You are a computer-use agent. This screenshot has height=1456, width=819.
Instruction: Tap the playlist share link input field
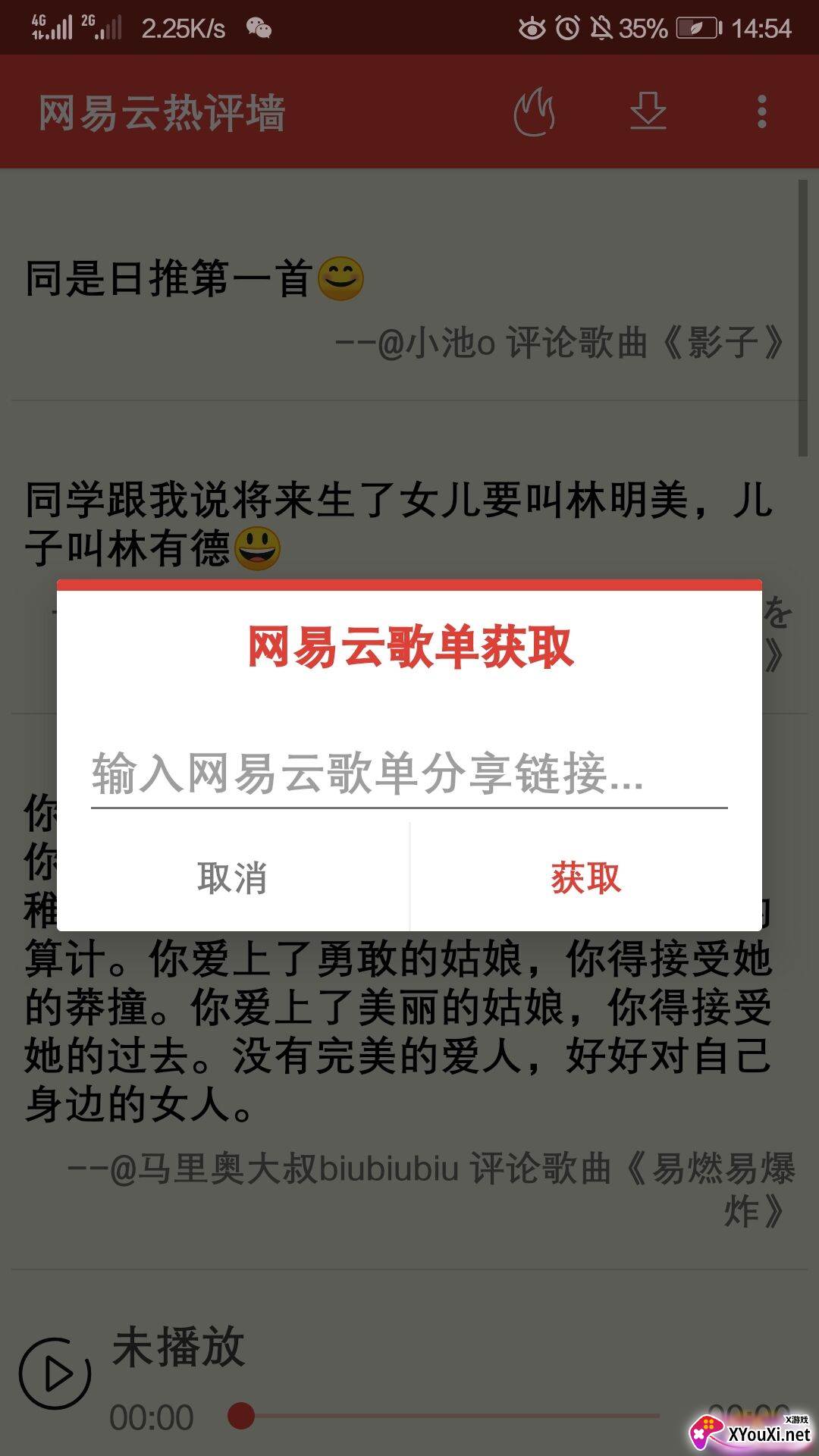pyautogui.click(x=409, y=775)
